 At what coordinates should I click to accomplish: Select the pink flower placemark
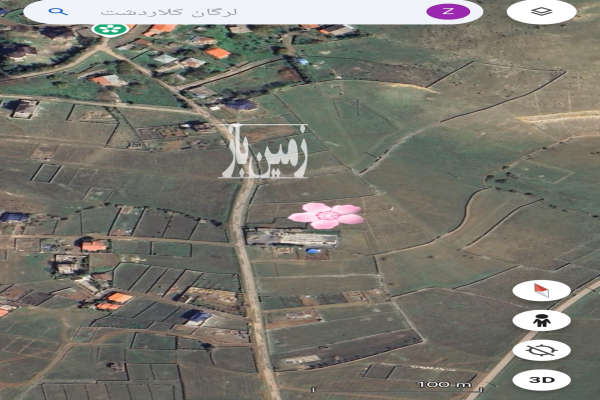(325, 216)
